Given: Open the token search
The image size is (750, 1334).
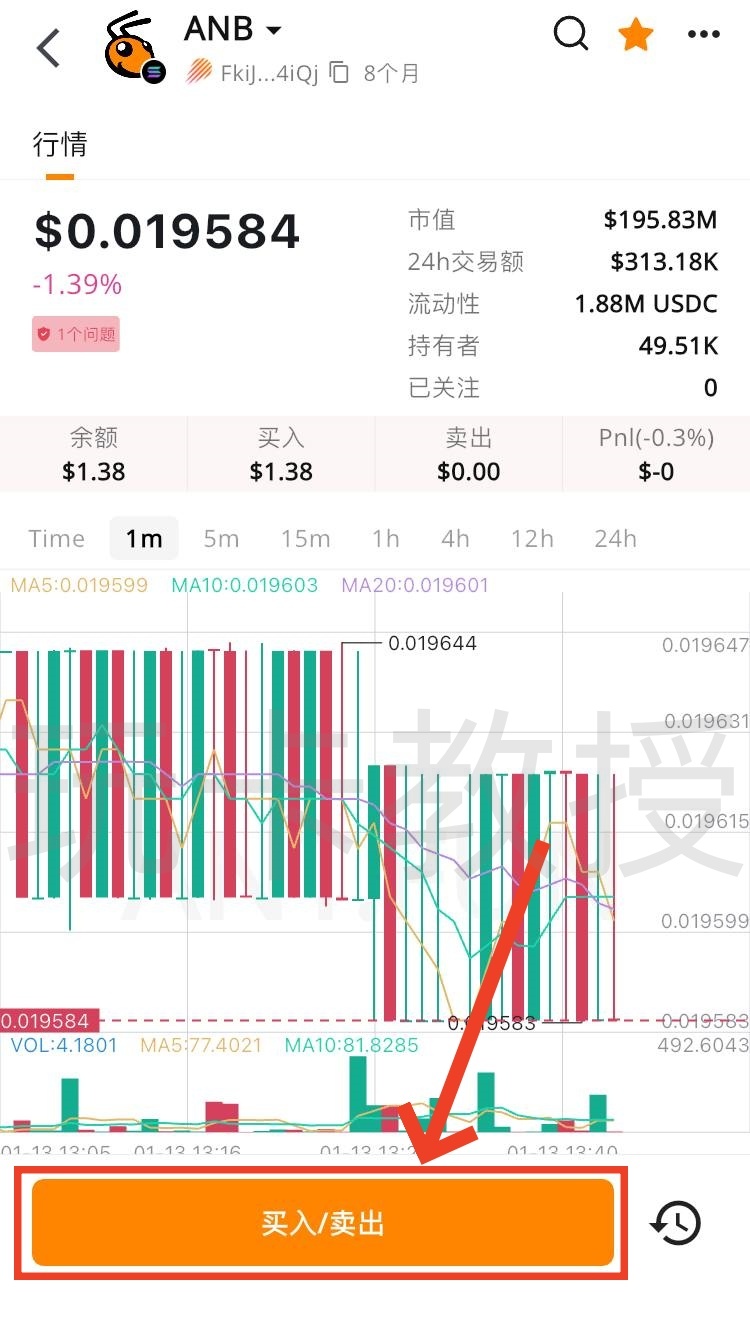Looking at the screenshot, I should tap(570, 33).
